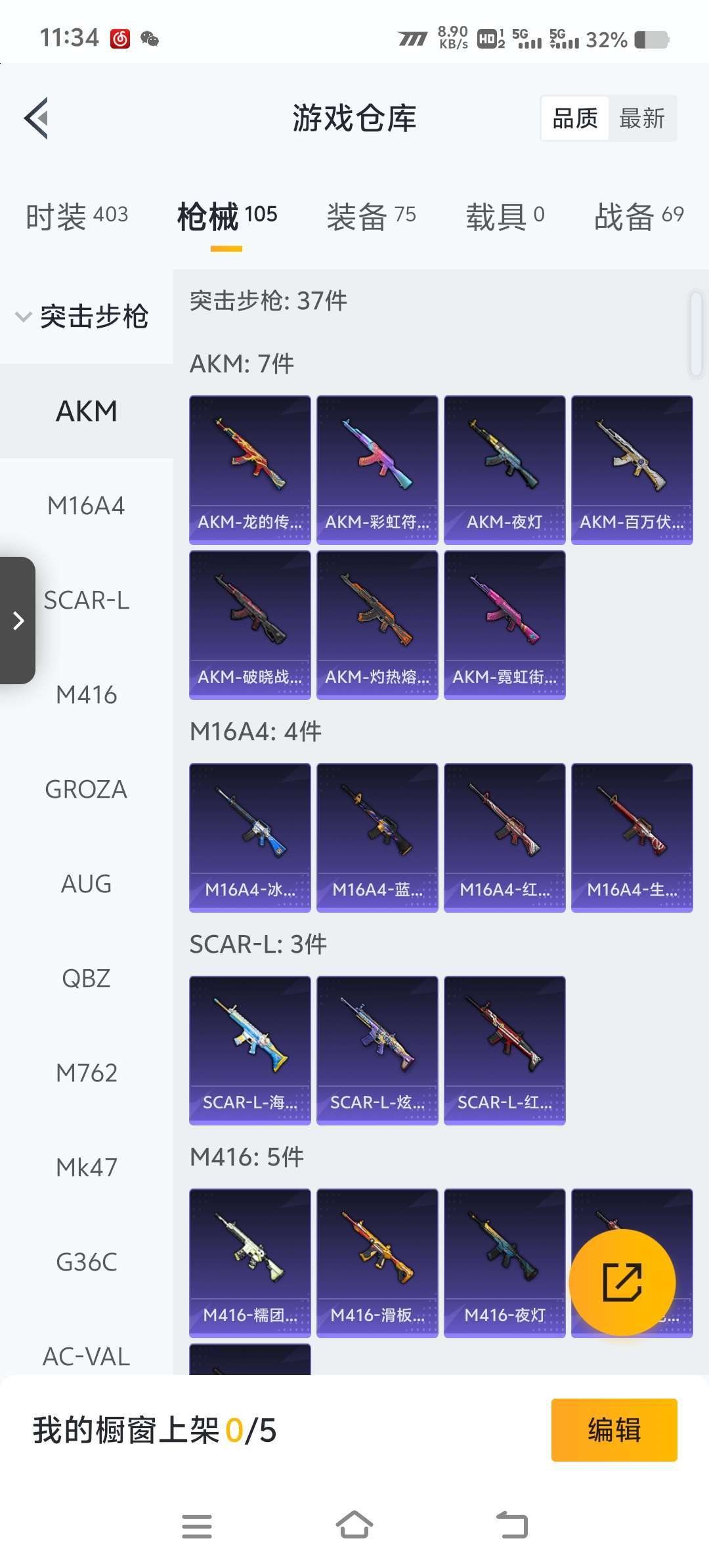Switch to the 战备 tab
709x1568 pixels.
pyautogui.click(x=638, y=216)
